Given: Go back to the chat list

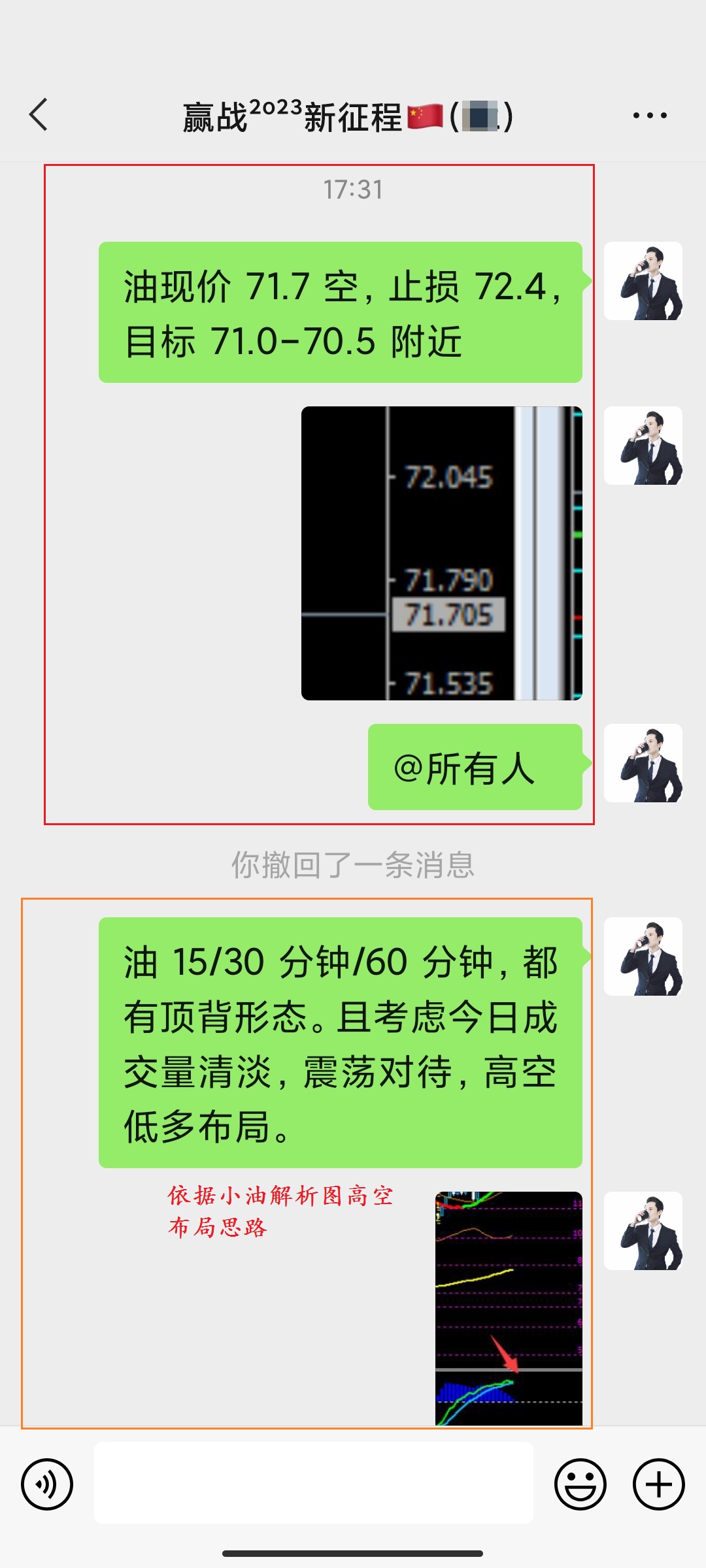Looking at the screenshot, I should pos(39,115).
